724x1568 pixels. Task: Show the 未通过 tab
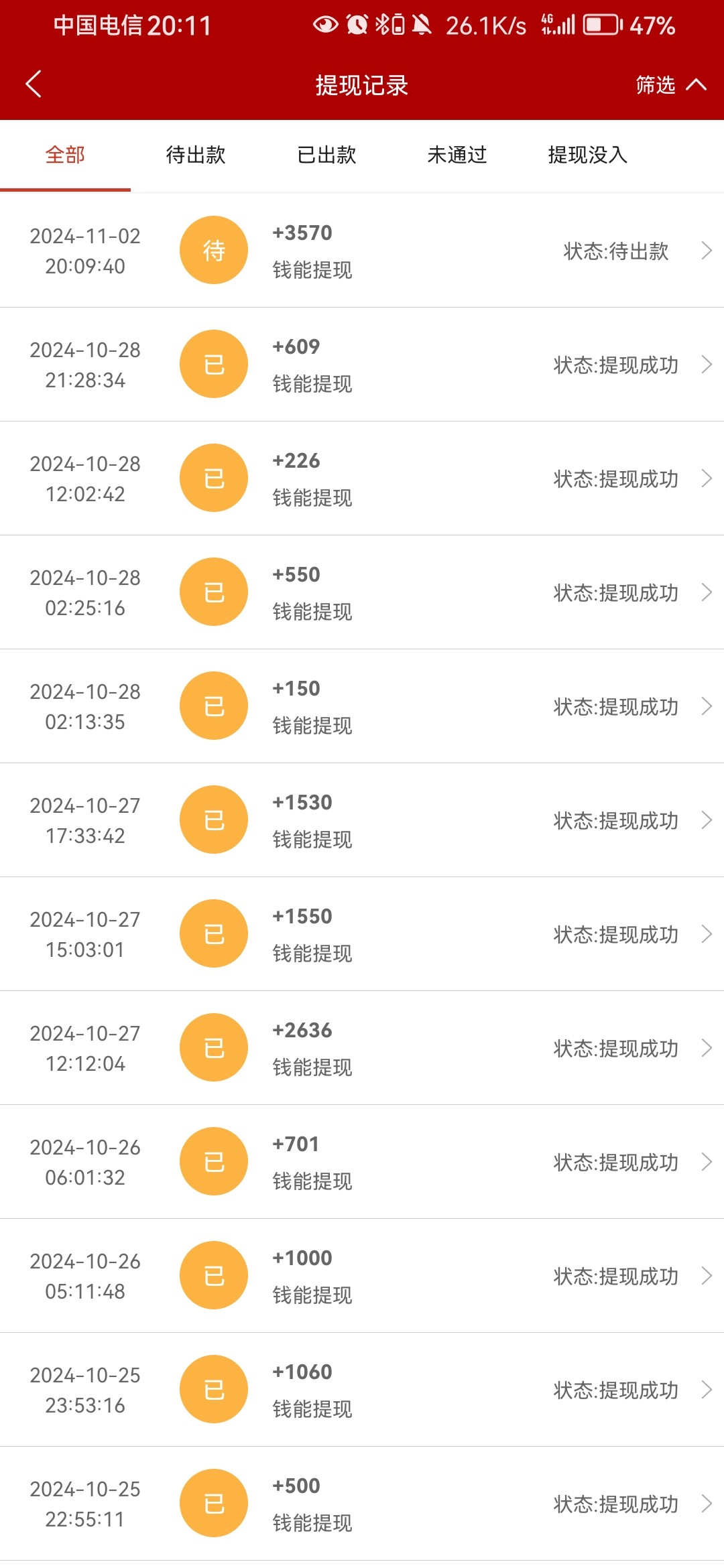457,155
